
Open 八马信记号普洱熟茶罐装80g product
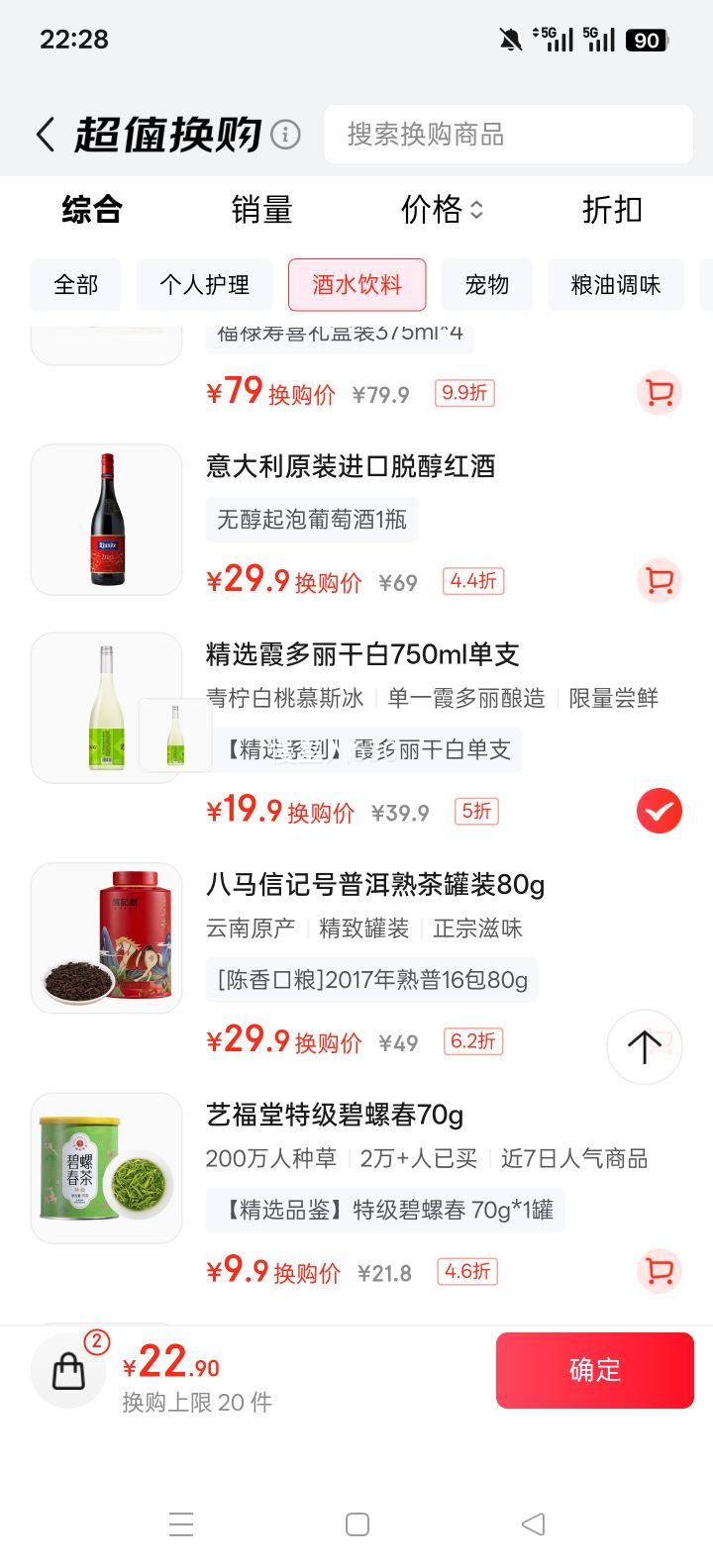[375, 885]
